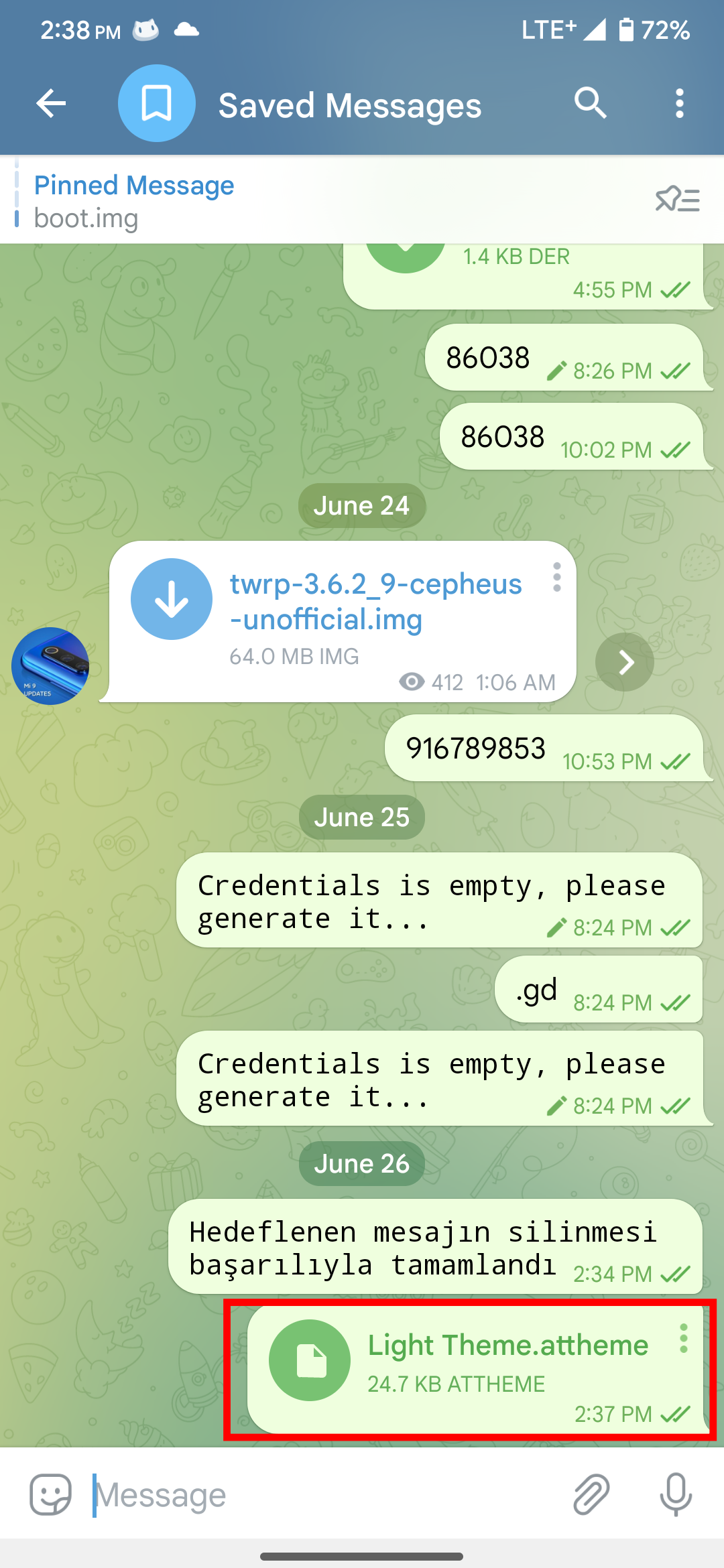Open the Saved Messages chat profile

349,106
